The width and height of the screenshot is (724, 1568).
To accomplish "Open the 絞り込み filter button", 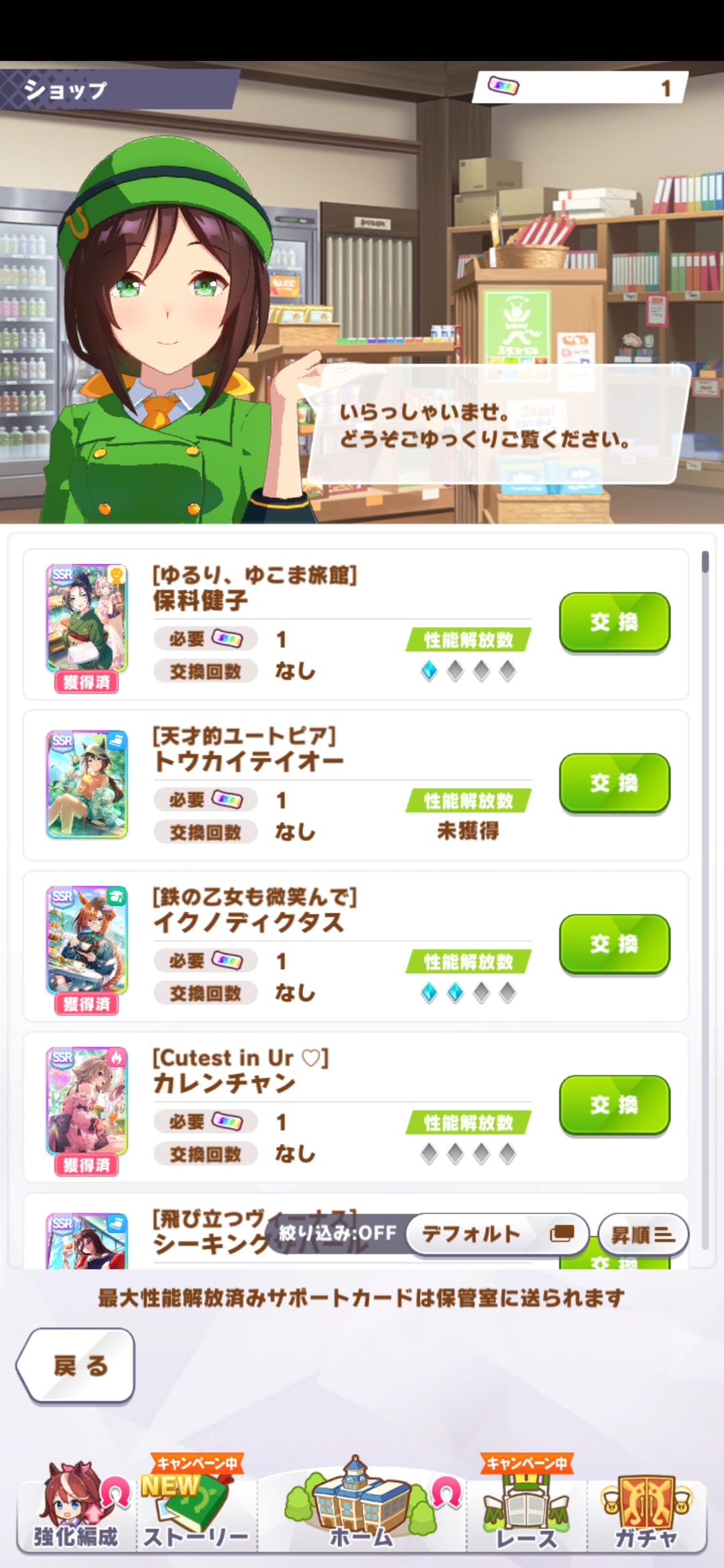I will click(337, 1234).
